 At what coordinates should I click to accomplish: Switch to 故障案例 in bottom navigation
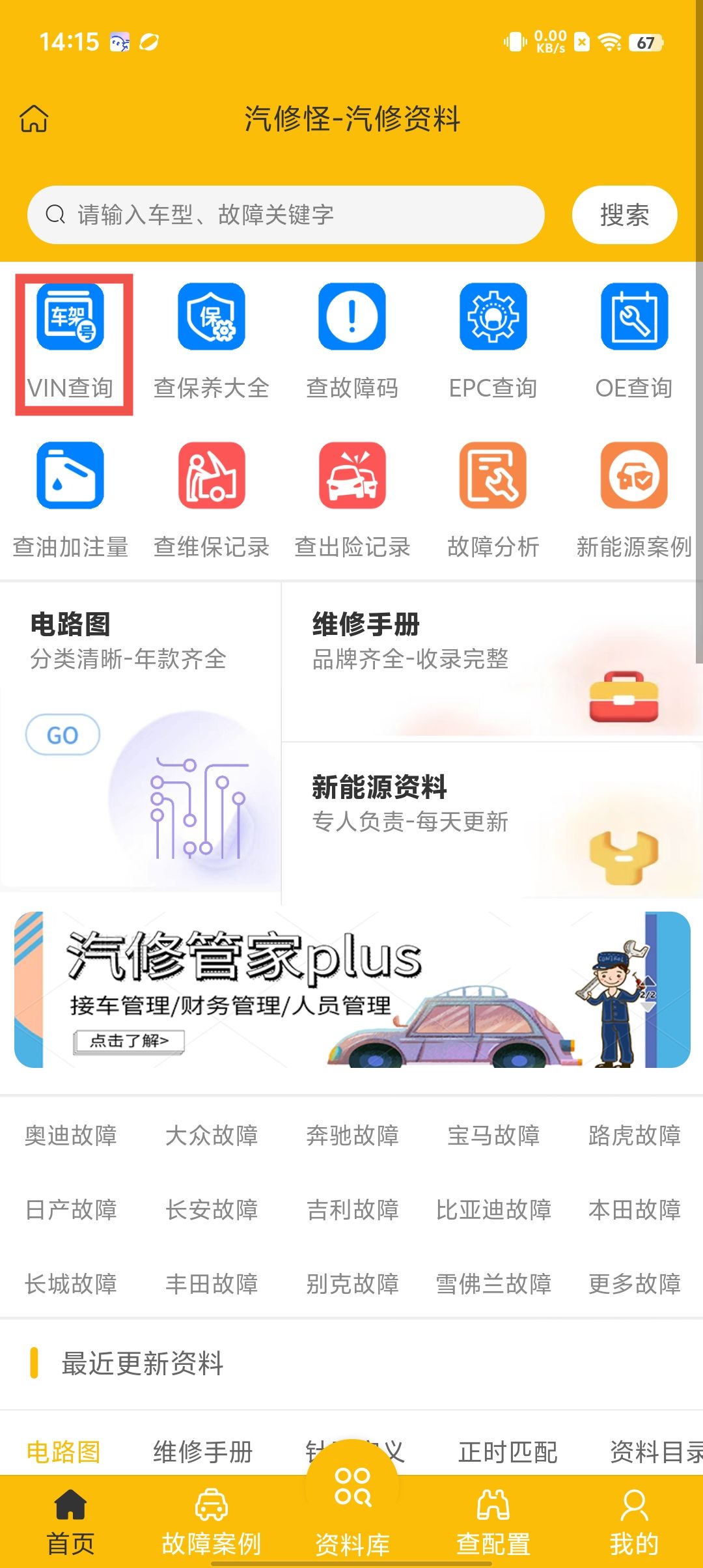[x=211, y=1522]
